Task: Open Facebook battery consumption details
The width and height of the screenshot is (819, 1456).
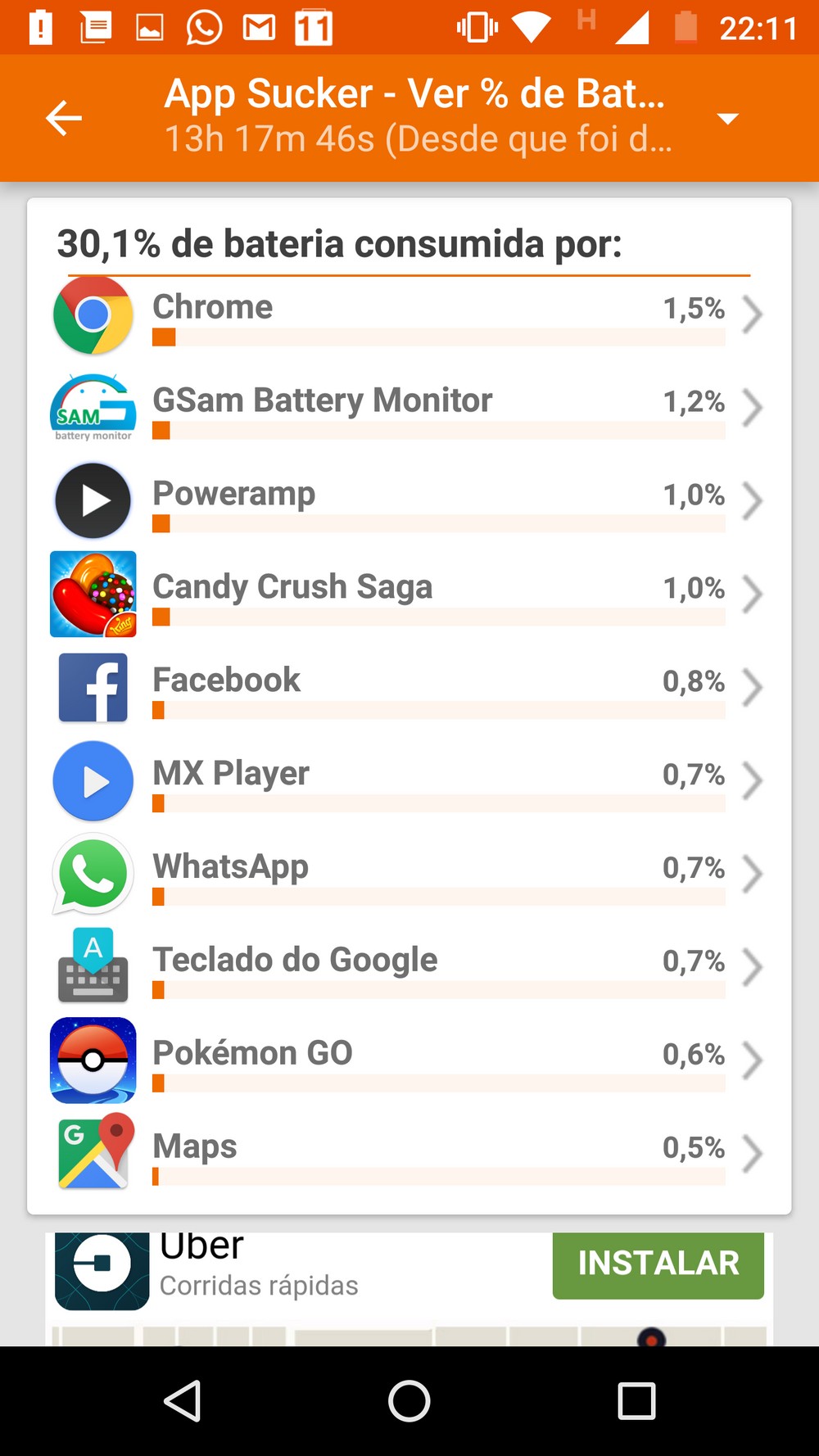Action: coord(409,688)
